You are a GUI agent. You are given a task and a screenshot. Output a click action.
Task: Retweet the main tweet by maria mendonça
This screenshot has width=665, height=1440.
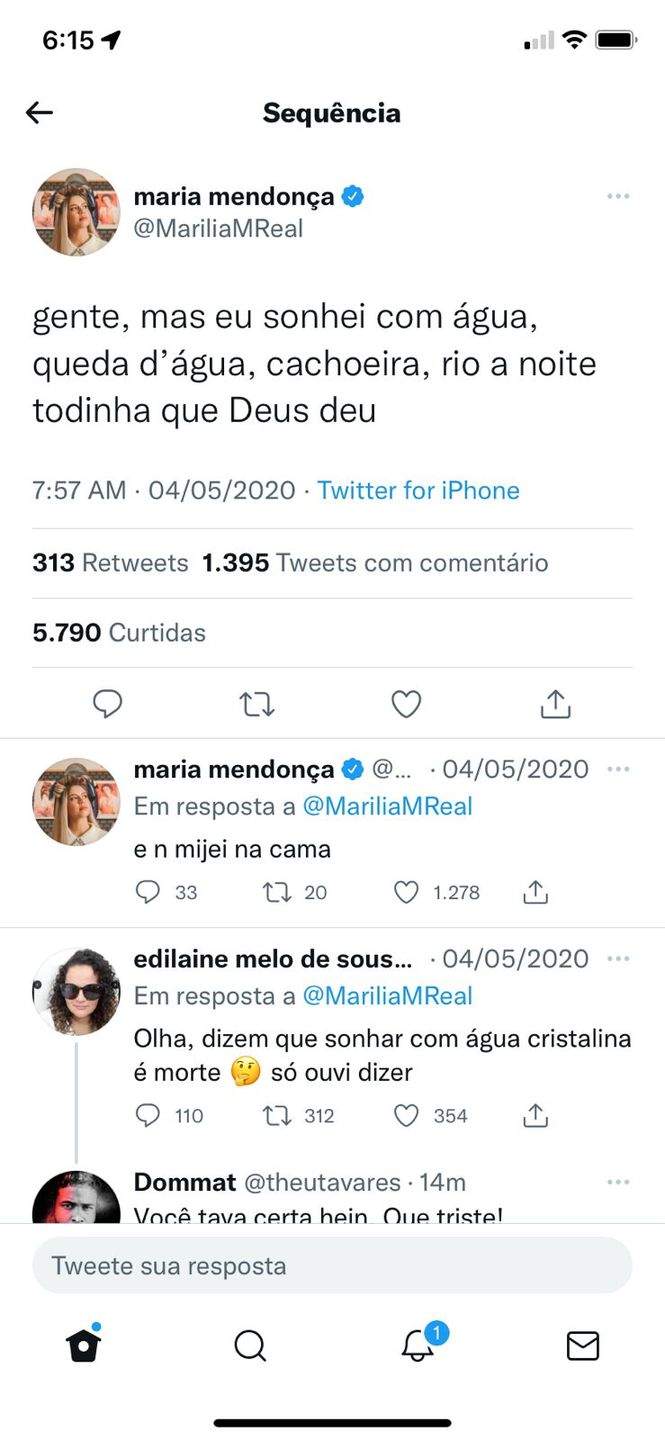(257, 705)
